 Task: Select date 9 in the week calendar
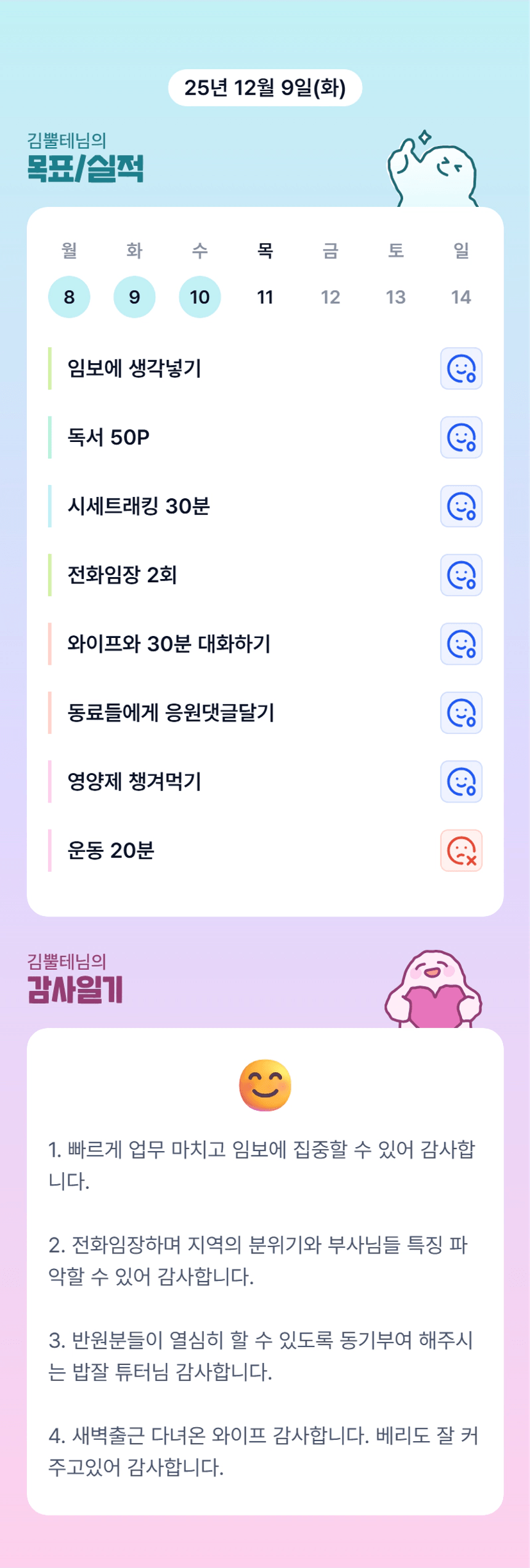tap(135, 297)
